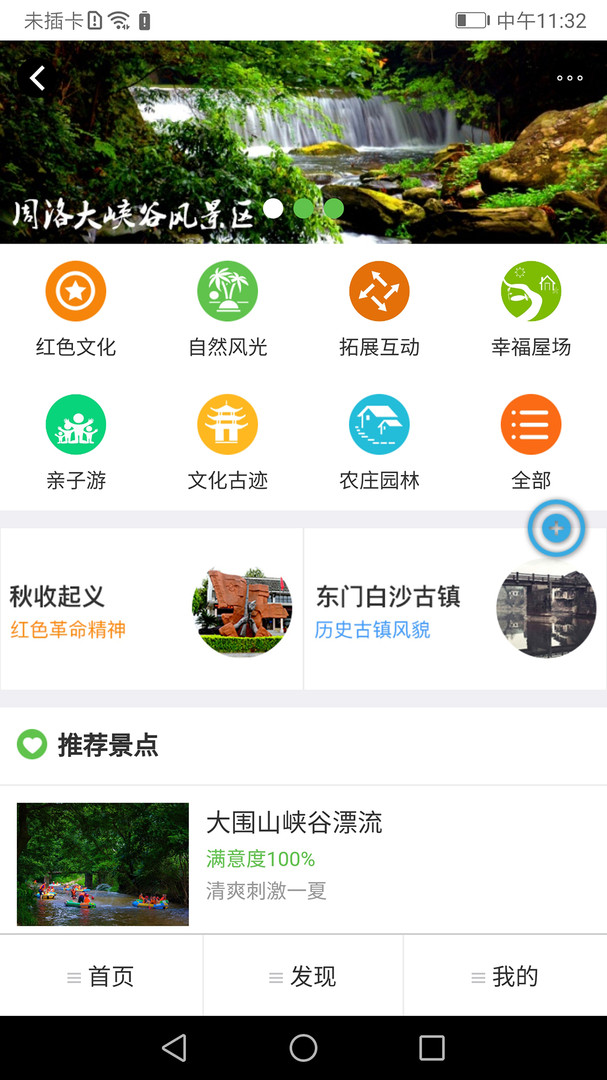Open the three-dot overflow menu
Screen dimensions: 607x1080
click(569, 78)
